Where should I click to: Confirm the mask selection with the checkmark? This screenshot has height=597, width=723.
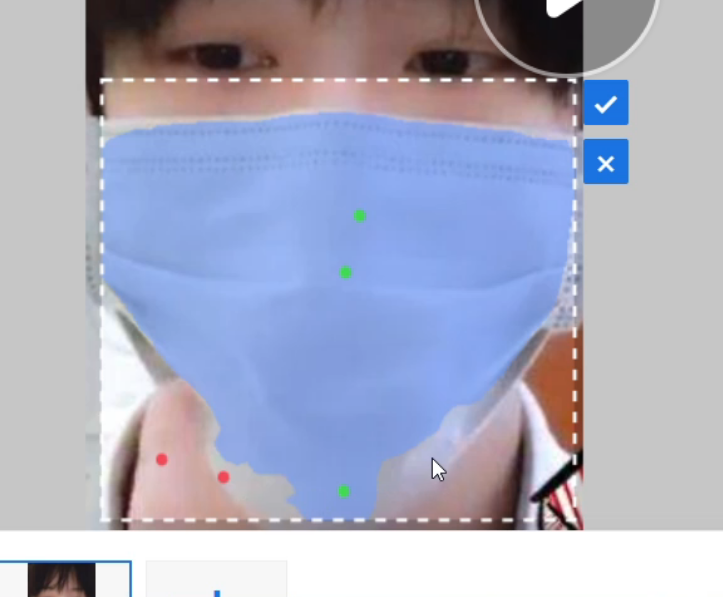[x=606, y=103]
